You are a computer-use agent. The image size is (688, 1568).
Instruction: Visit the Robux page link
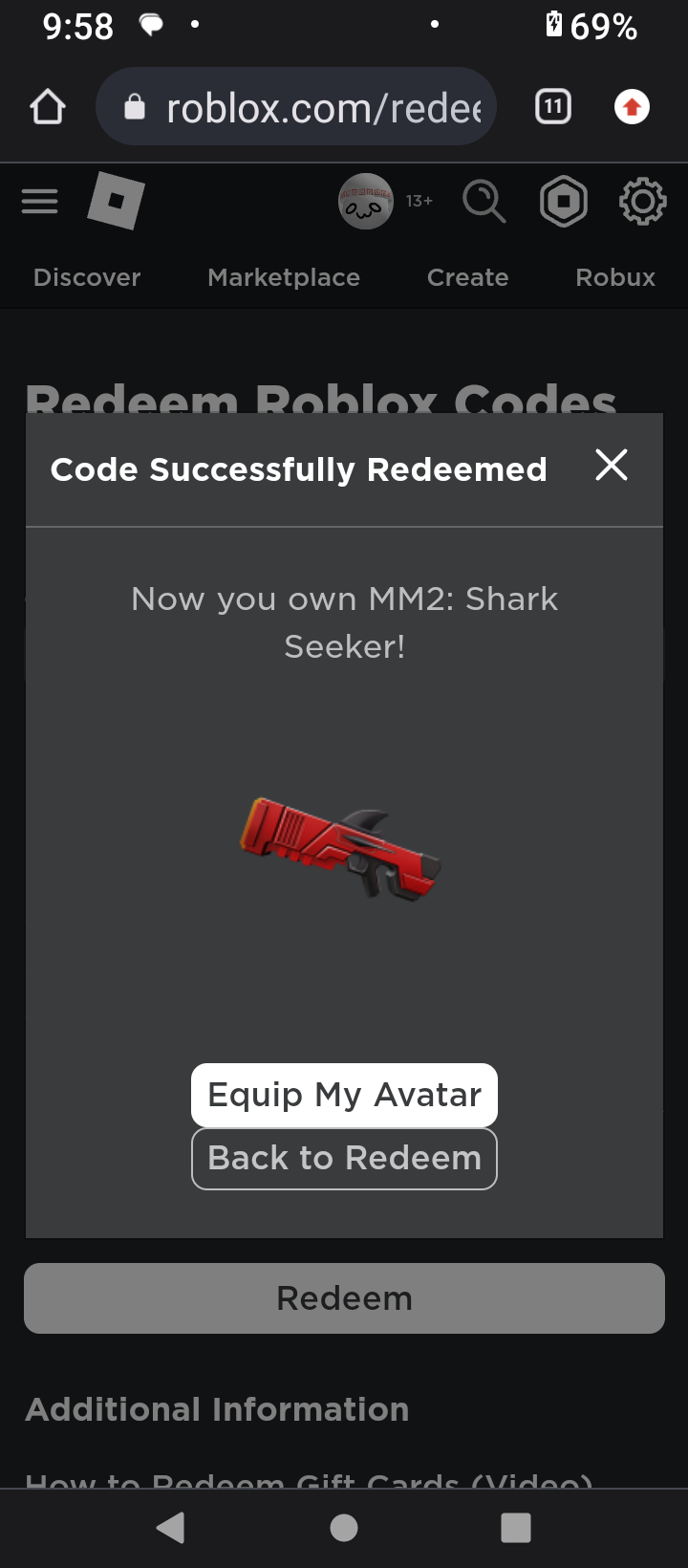(x=615, y=277)
